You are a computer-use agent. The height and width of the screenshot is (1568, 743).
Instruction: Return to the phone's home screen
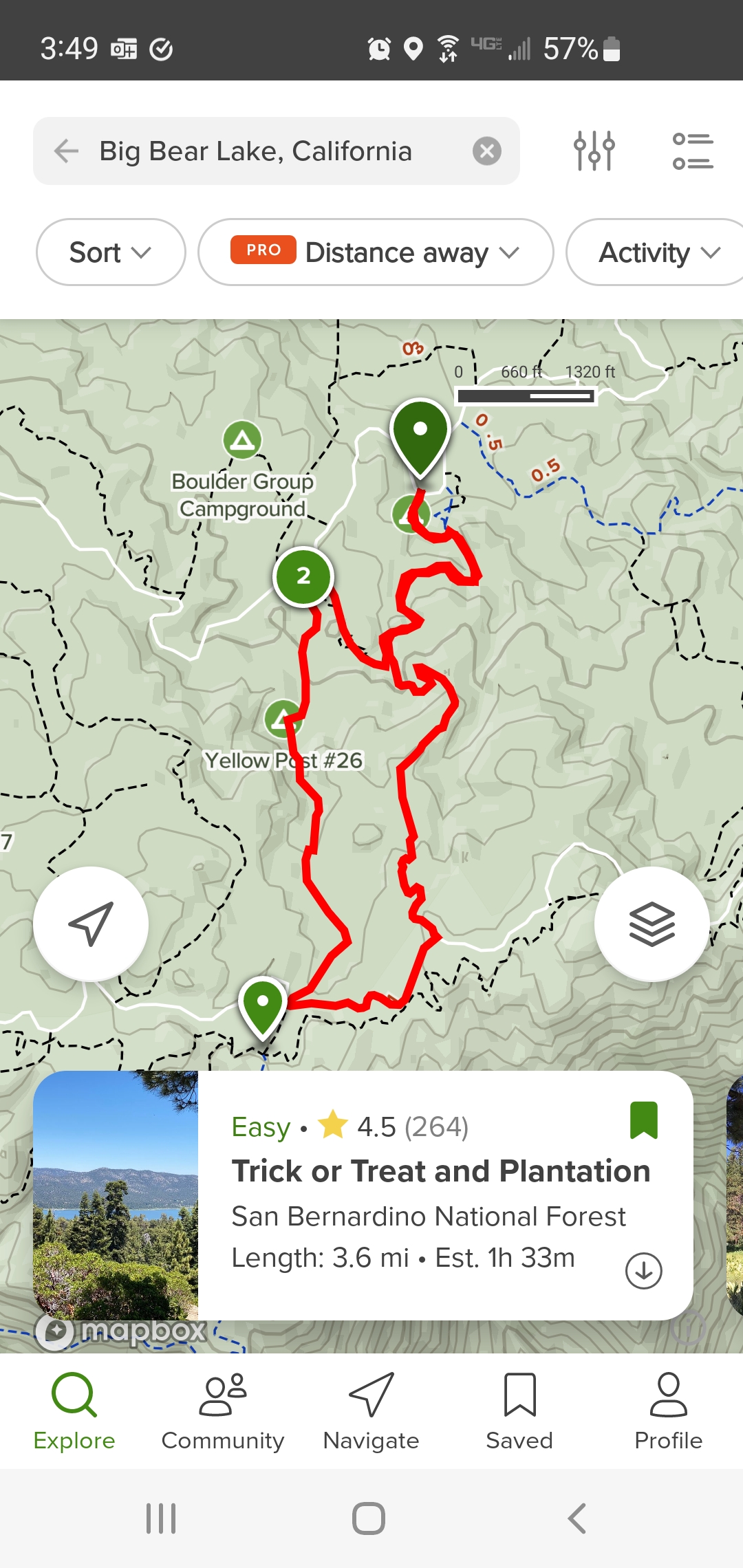[x=369, y=1518]
